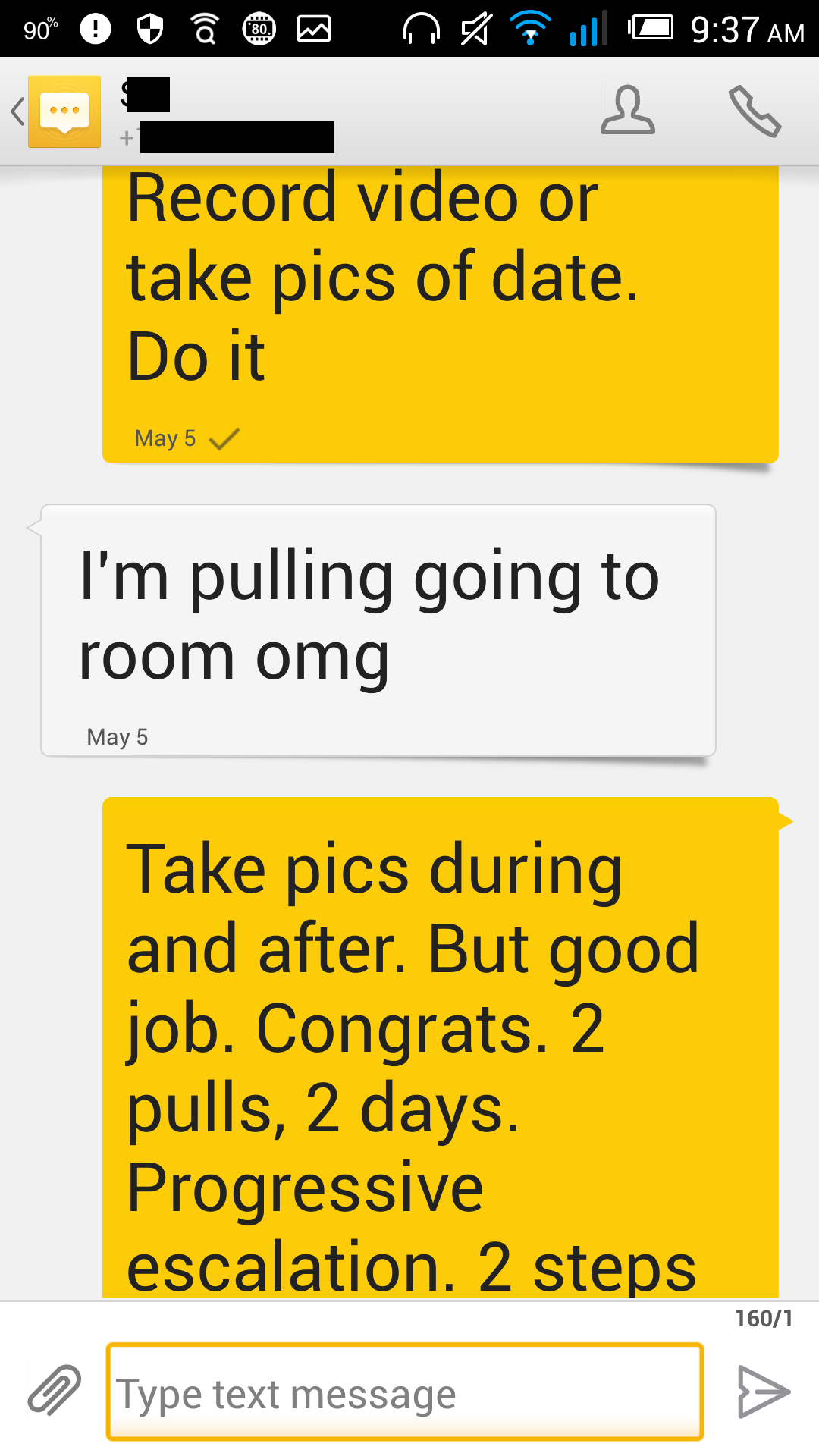Send the text message

pos(763,1392)
